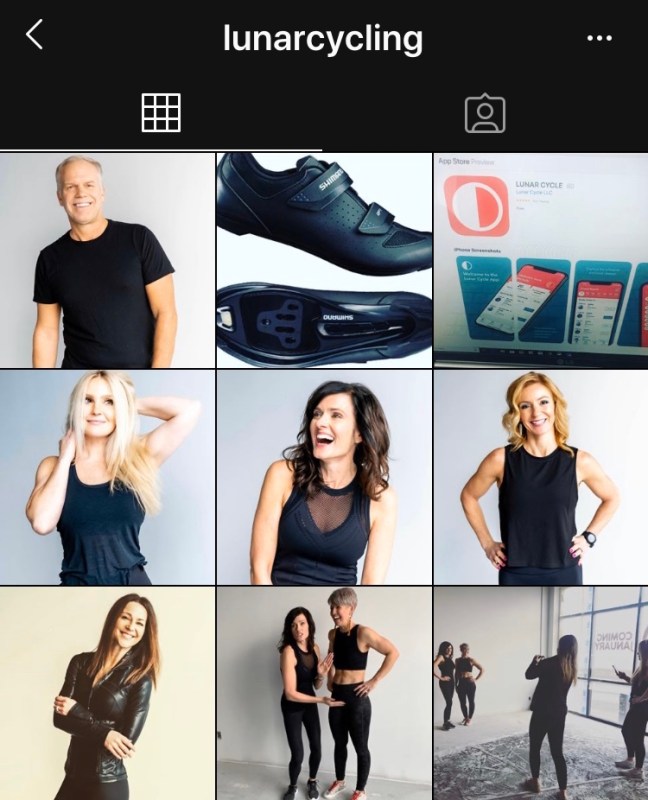Open the three-dot overflow menu

pyautogui.click(x=599, y=38)
